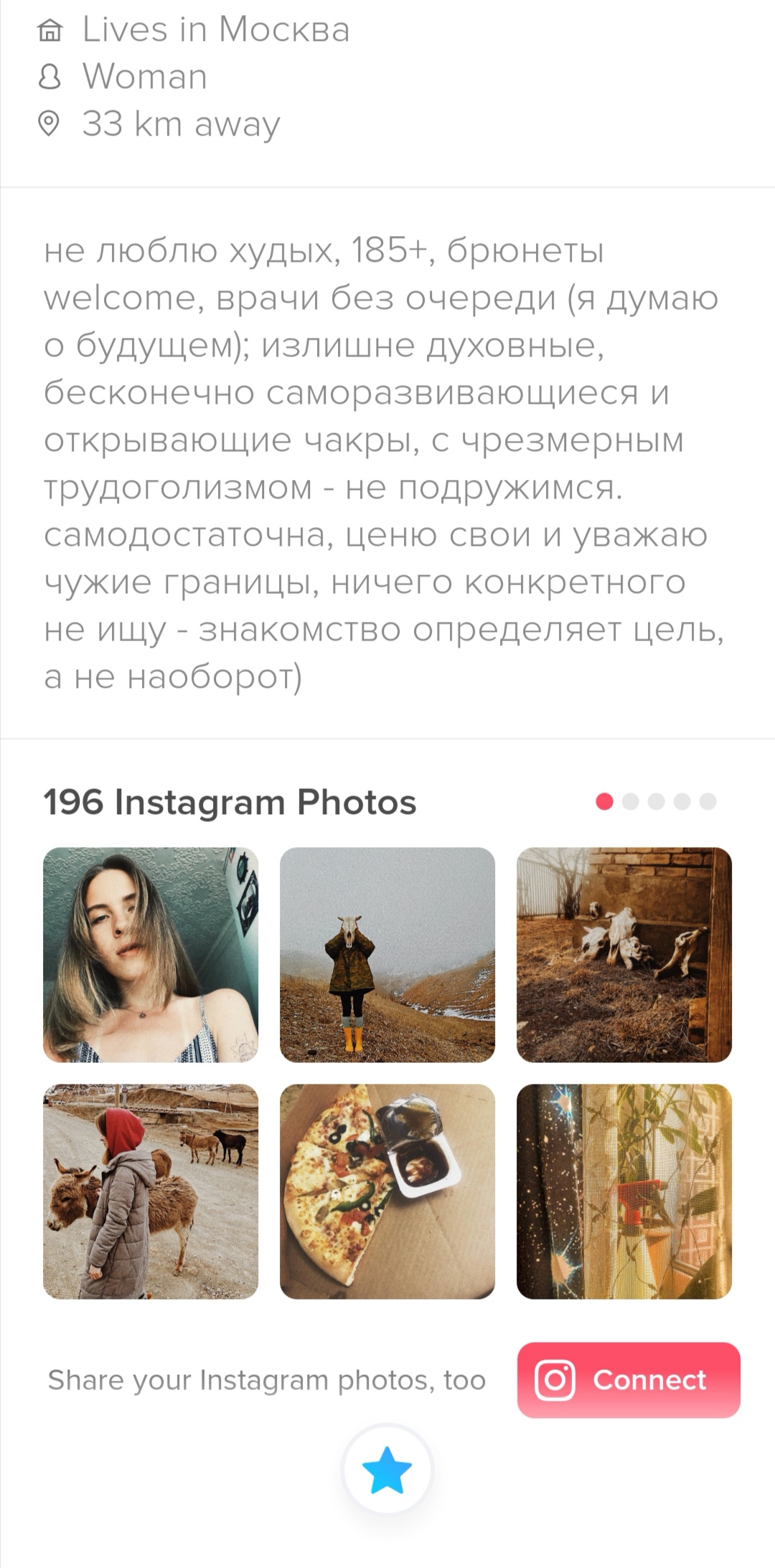
Task: Open the photo of person holding skull
Action: tap(387, 955)
